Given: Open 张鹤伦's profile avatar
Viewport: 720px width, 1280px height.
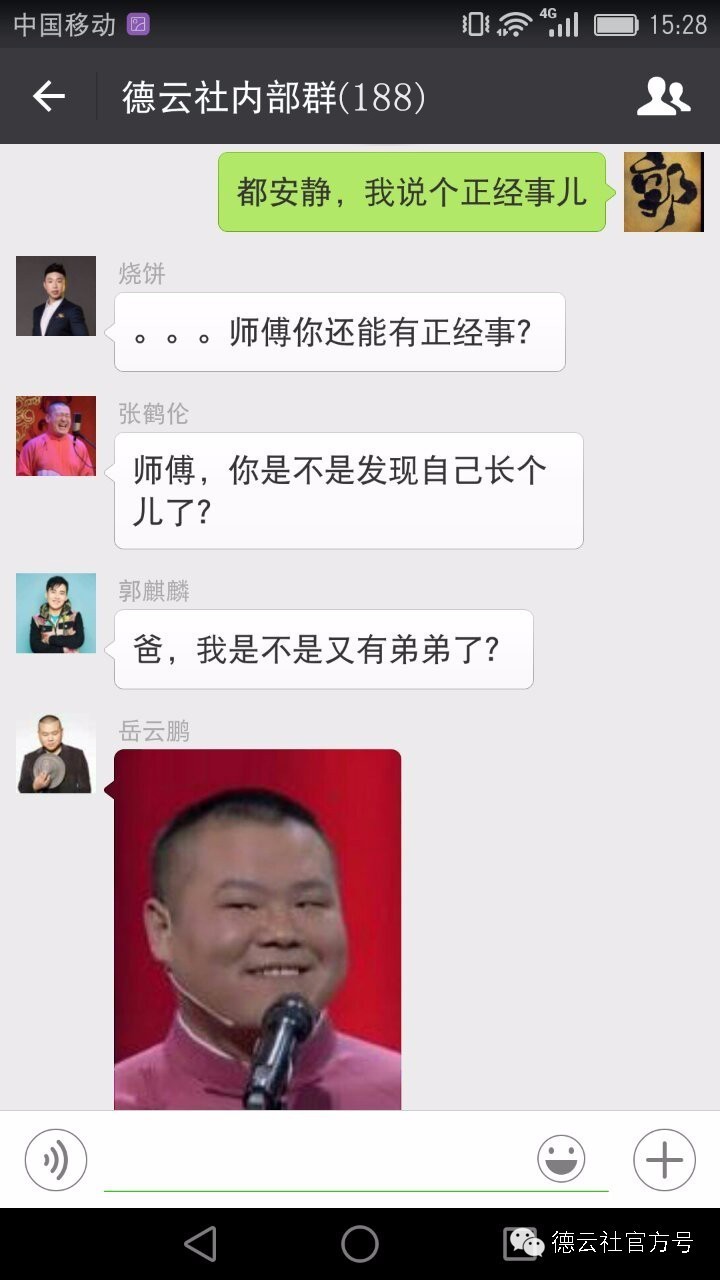Looking at the screenshot, I should click(x=56, y=436).
